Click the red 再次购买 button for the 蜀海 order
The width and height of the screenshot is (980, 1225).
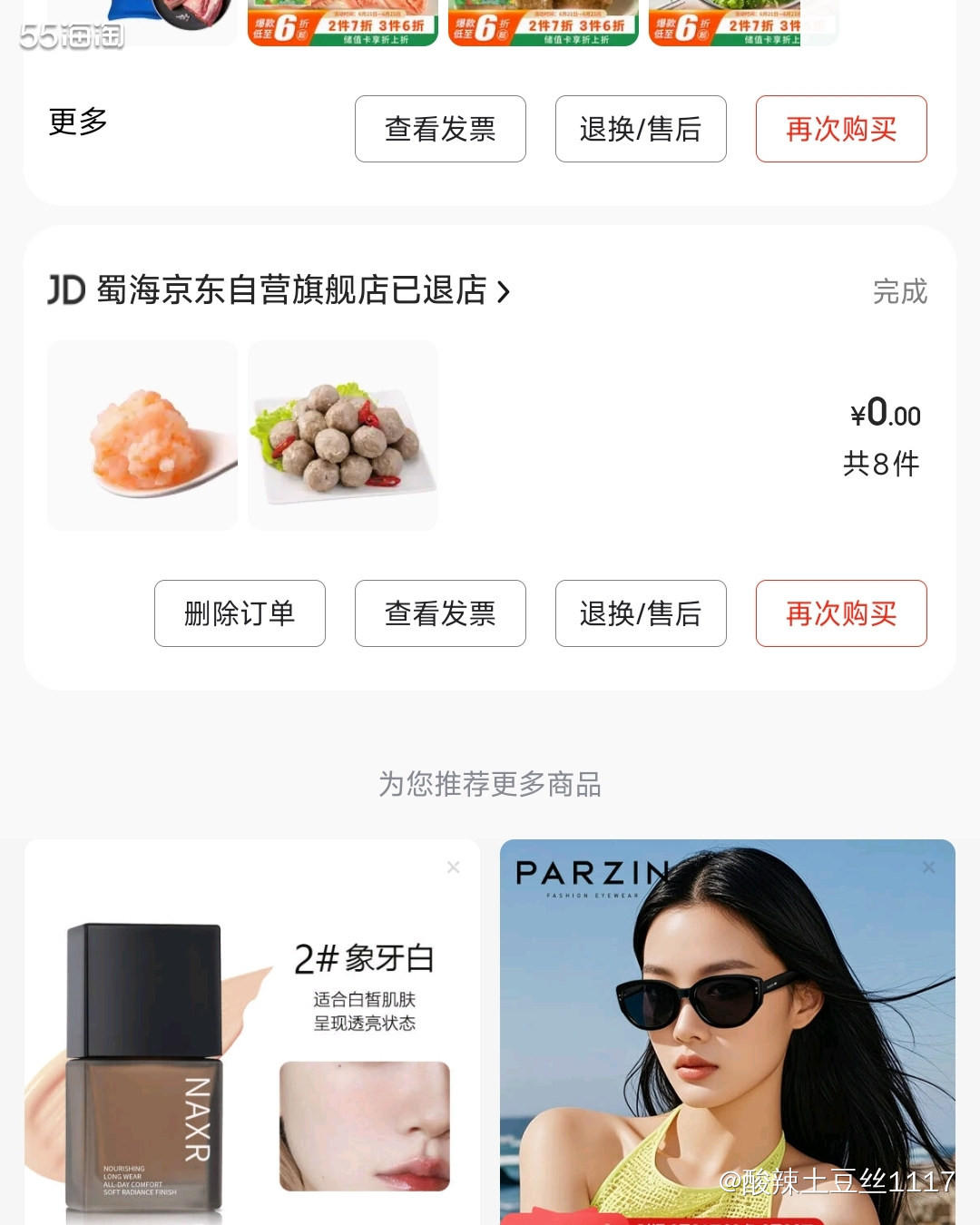point(841,613)
